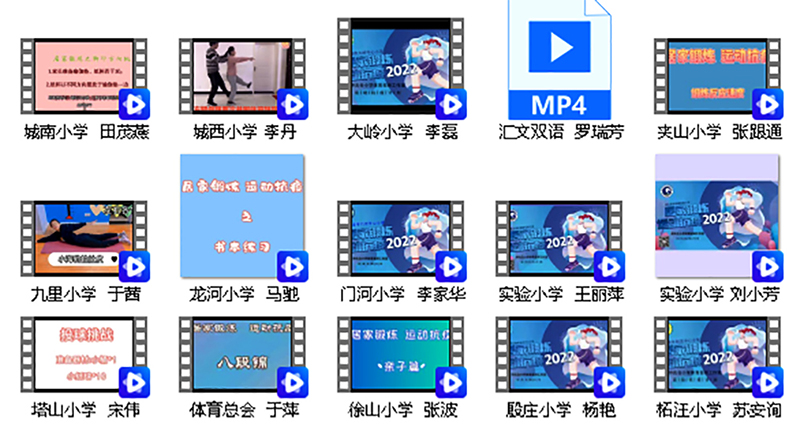The width and height of the screenshot is (800, 446).
Task: Play the 城西小学 李丹 video
Action: click(243, 78)
